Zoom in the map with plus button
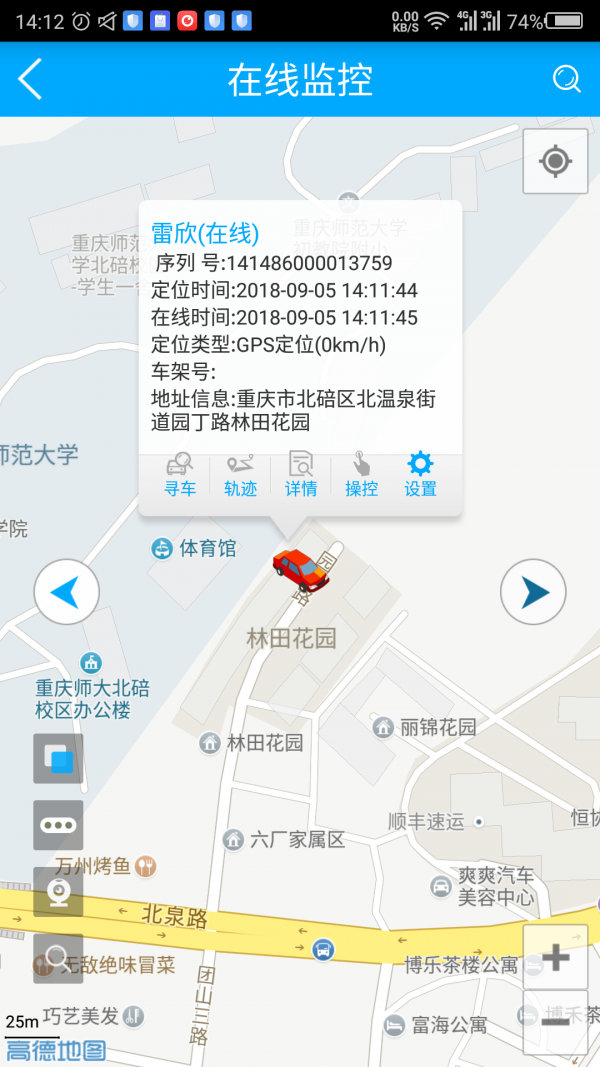Screen dimensions: 600x1067 click(555, 958)
